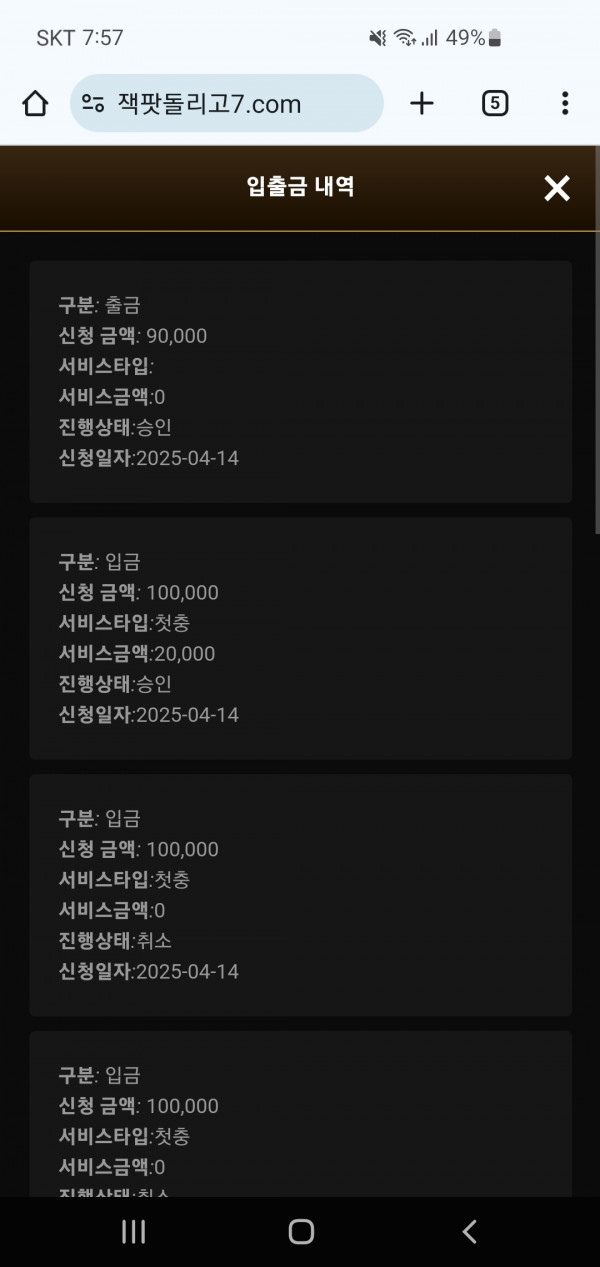Open a new browser tab
600x1267 pixels.
click(x=422, y=103)
